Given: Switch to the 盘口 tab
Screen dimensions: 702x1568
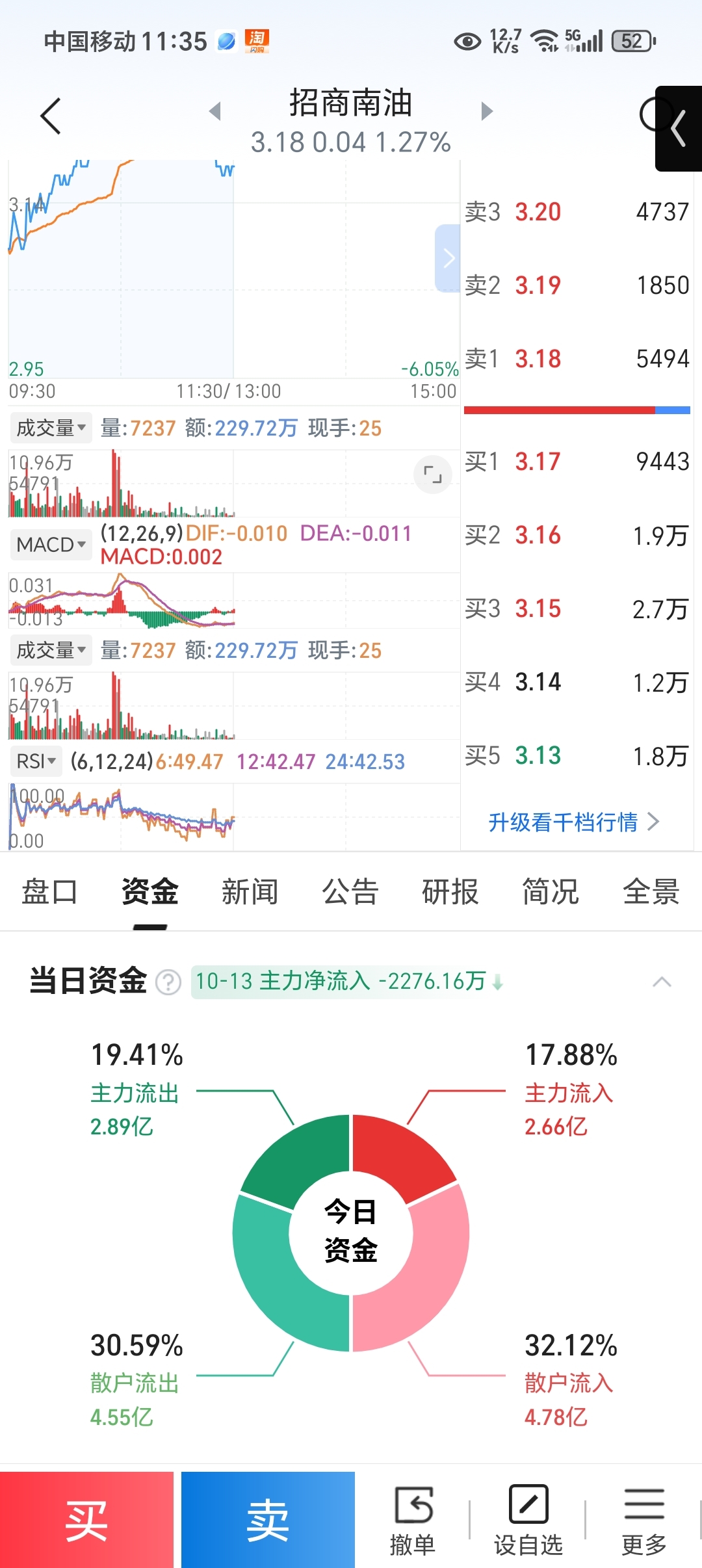Looking at the screenshot, I should 49,892.
